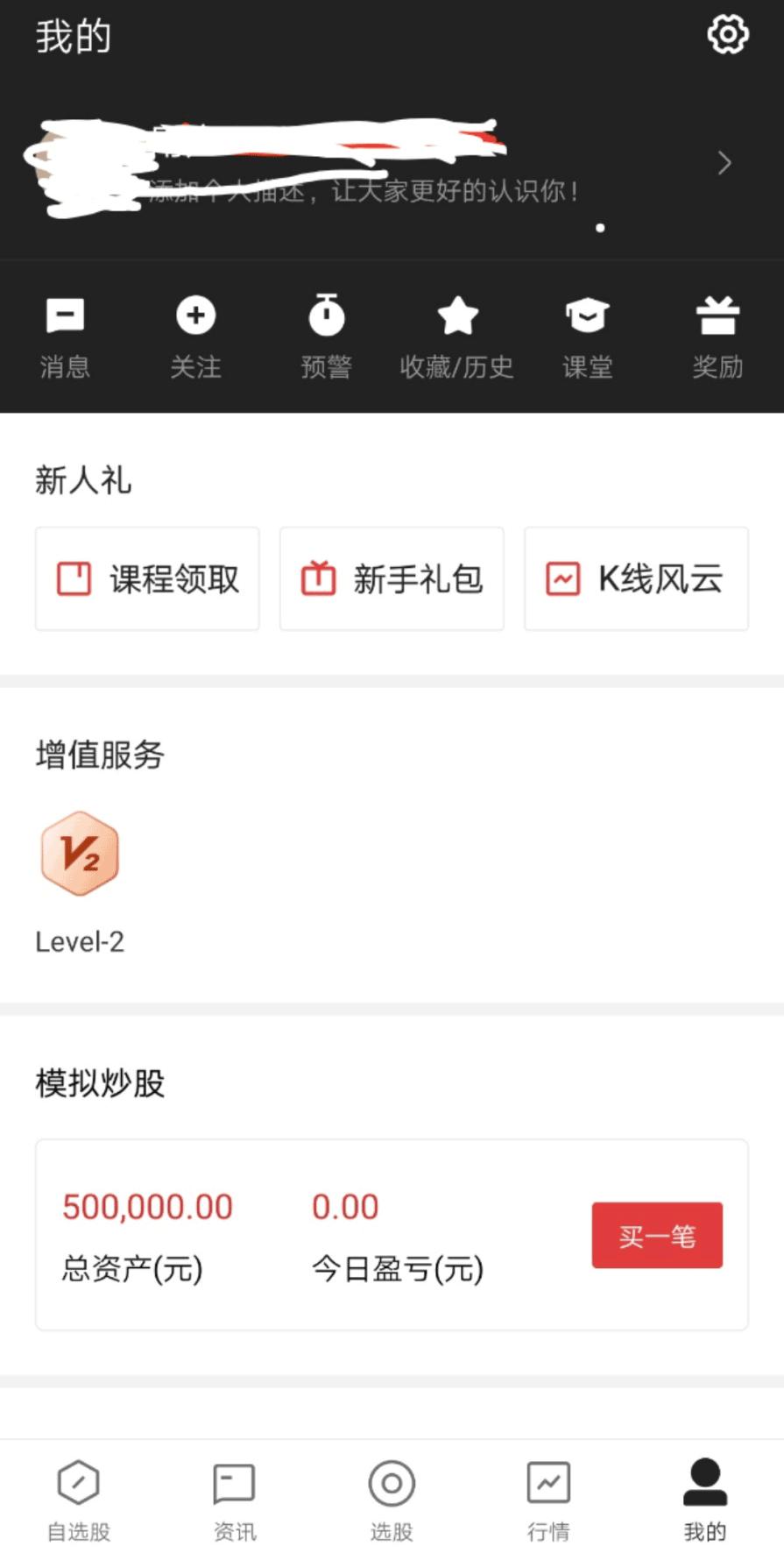The image size is (784, 1553).
Task: Select 我的 profile tab
Action: (705, 1500)
